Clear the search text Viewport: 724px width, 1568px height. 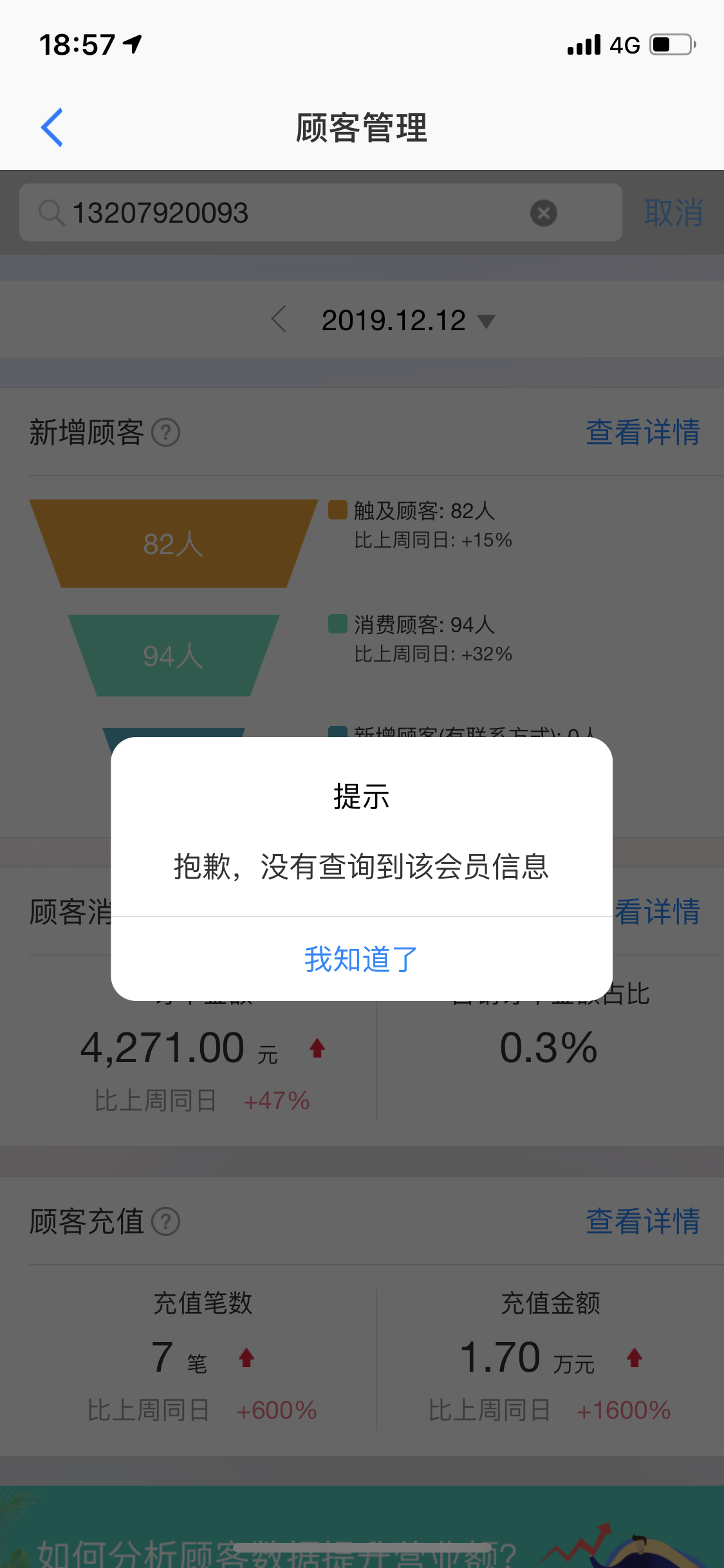tap(544, 212)
